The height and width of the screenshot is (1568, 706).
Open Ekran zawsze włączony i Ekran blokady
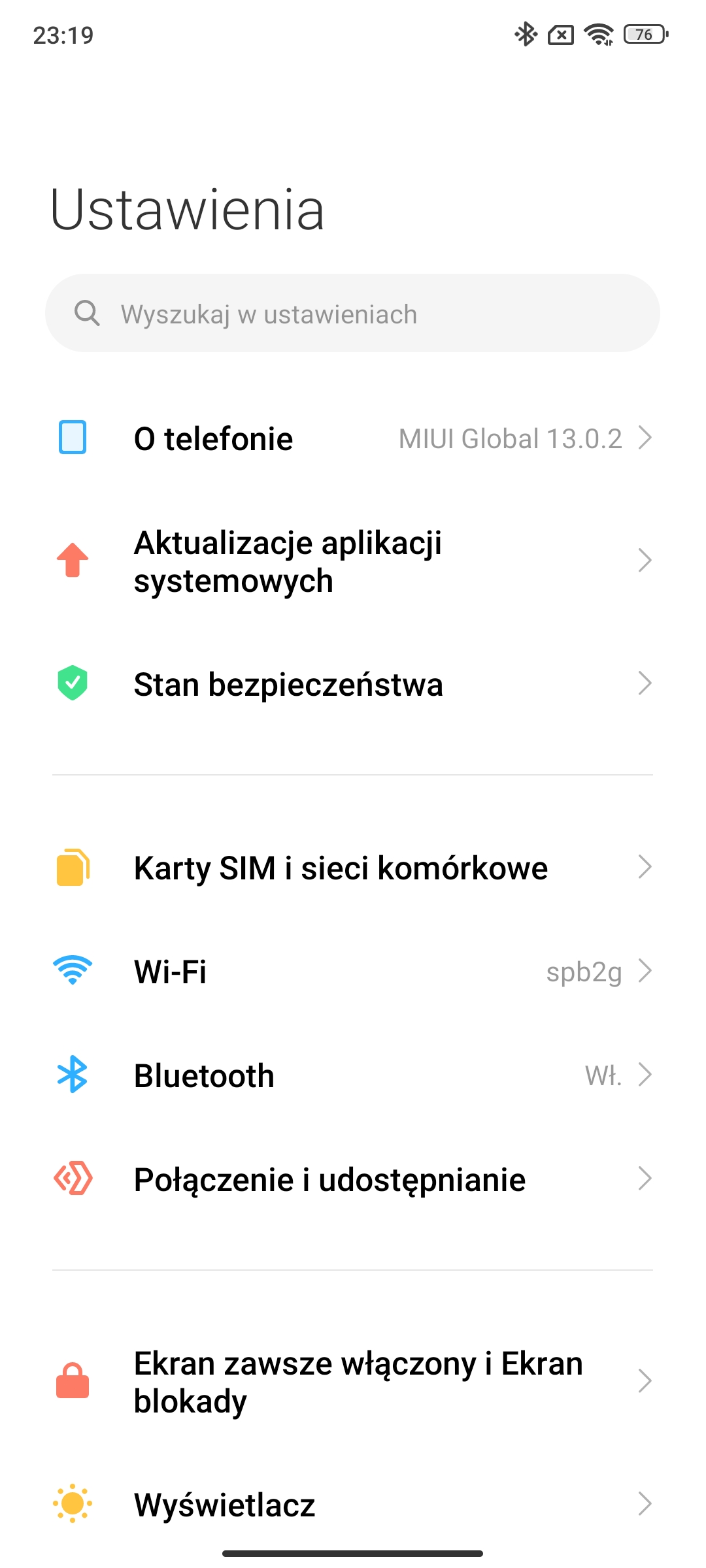[x=352, y=1382]
